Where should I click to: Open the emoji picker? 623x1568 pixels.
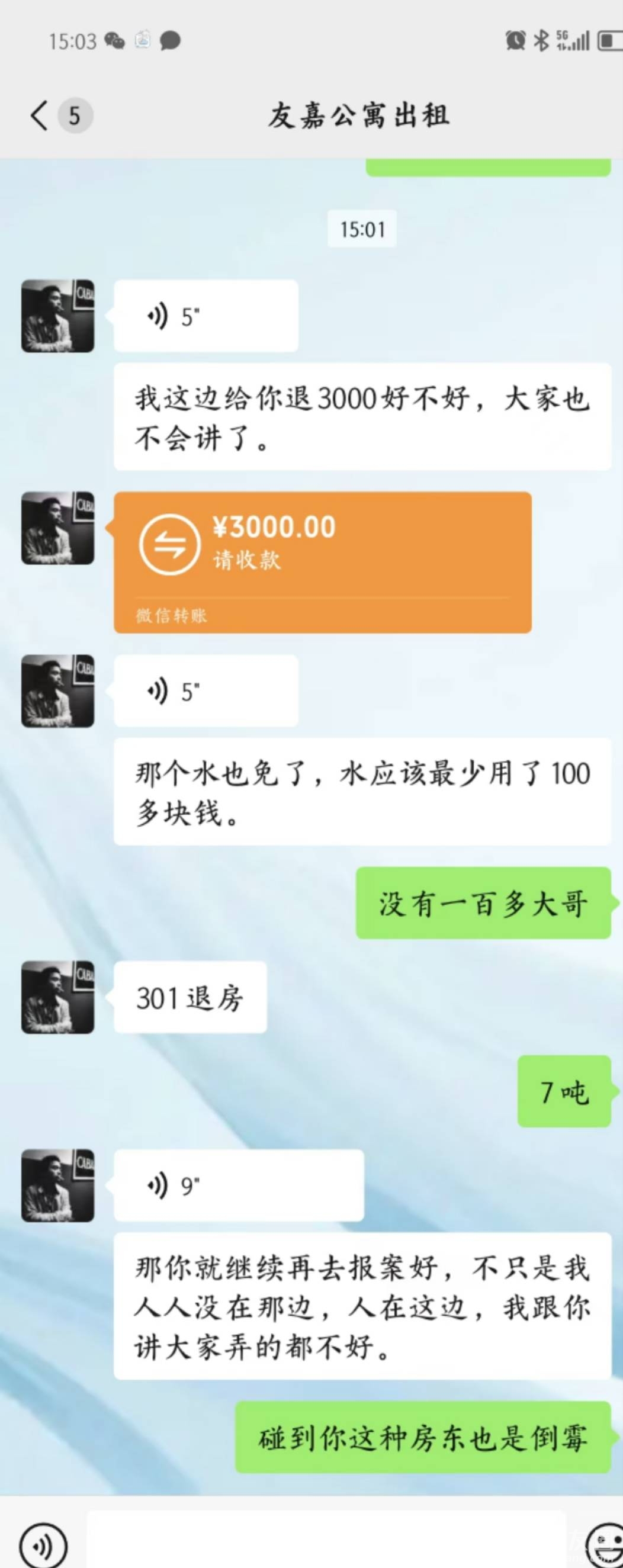[606, 1544]
